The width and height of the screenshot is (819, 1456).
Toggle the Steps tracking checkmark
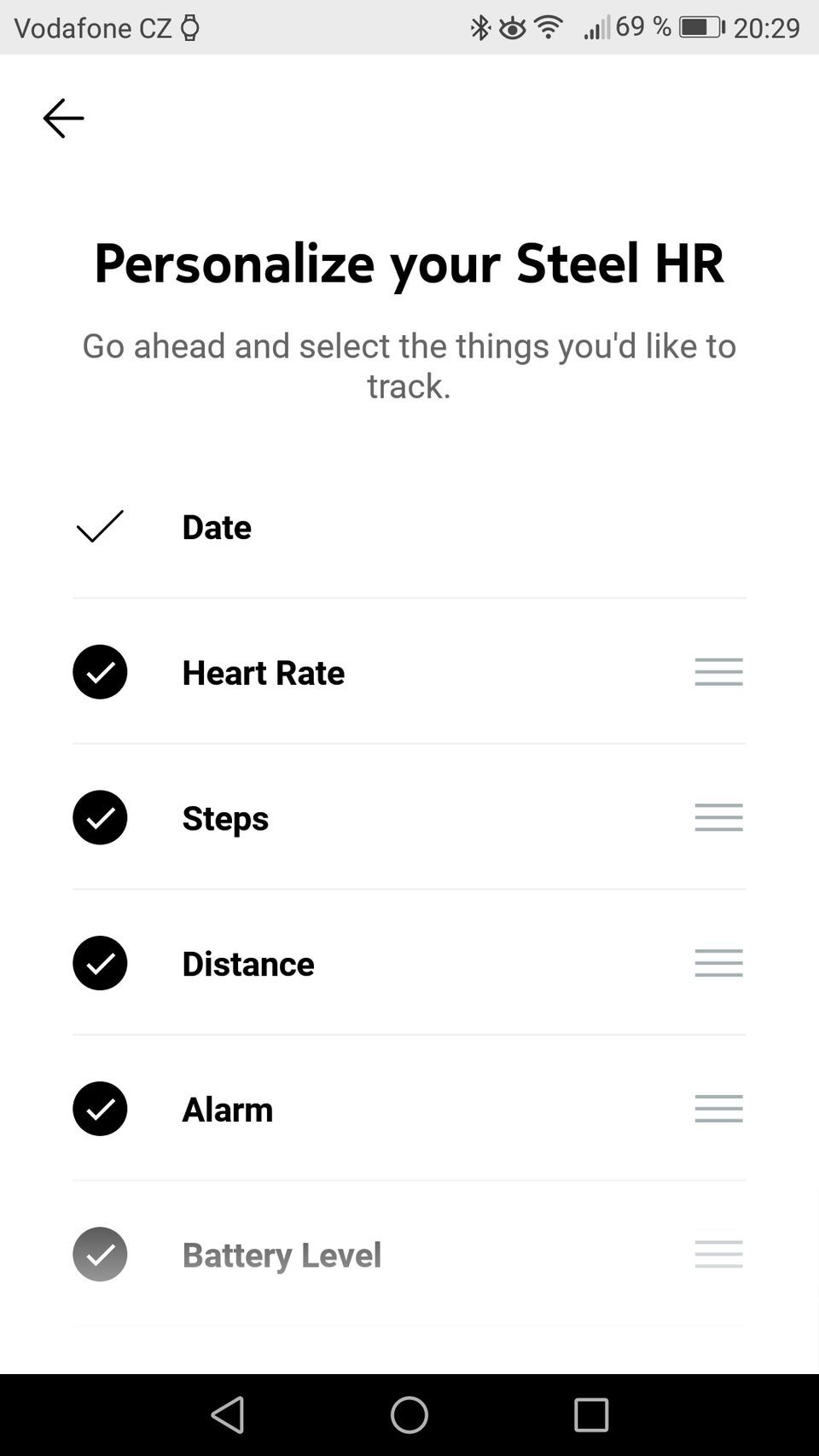click(100, 817)
